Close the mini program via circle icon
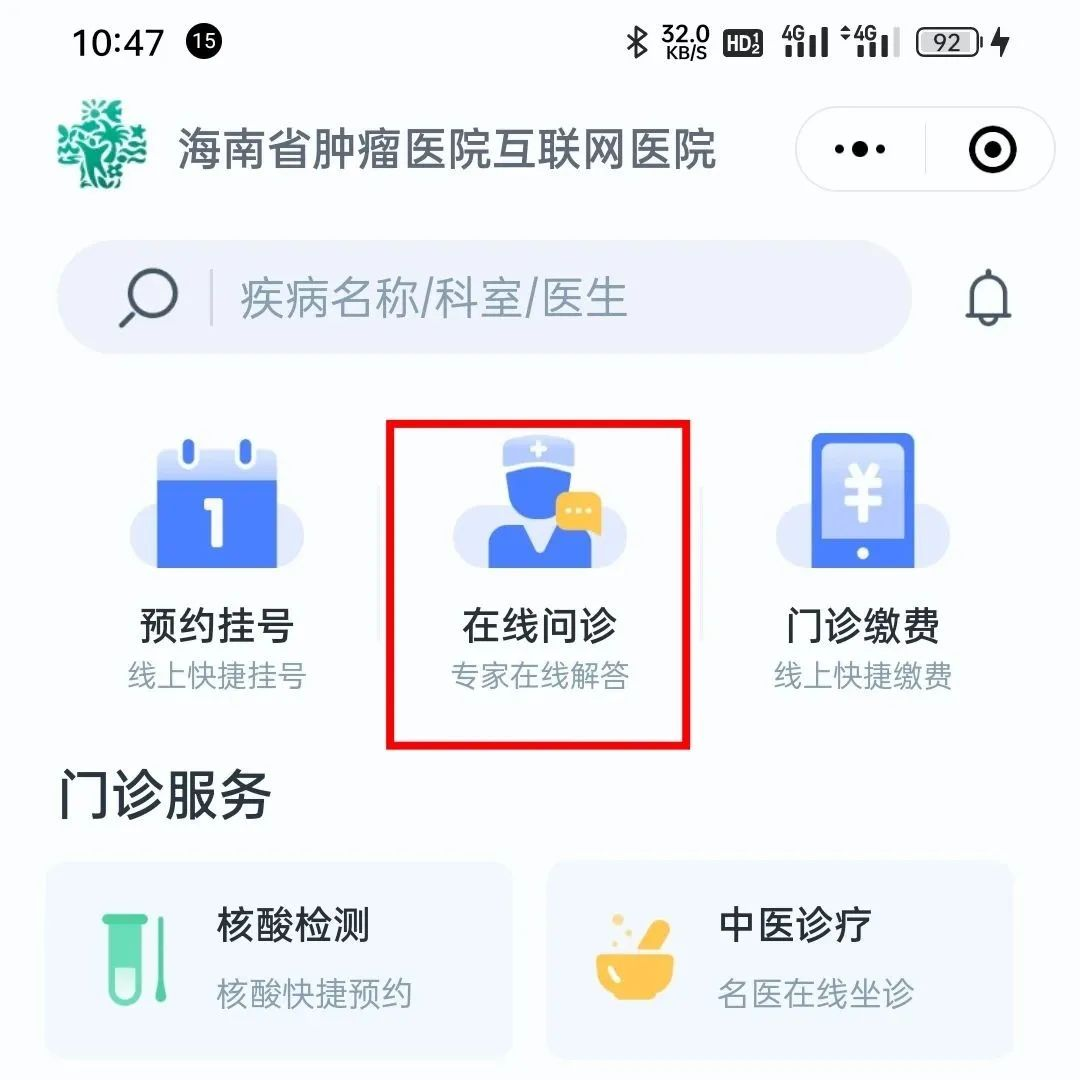 coord(992,150)
